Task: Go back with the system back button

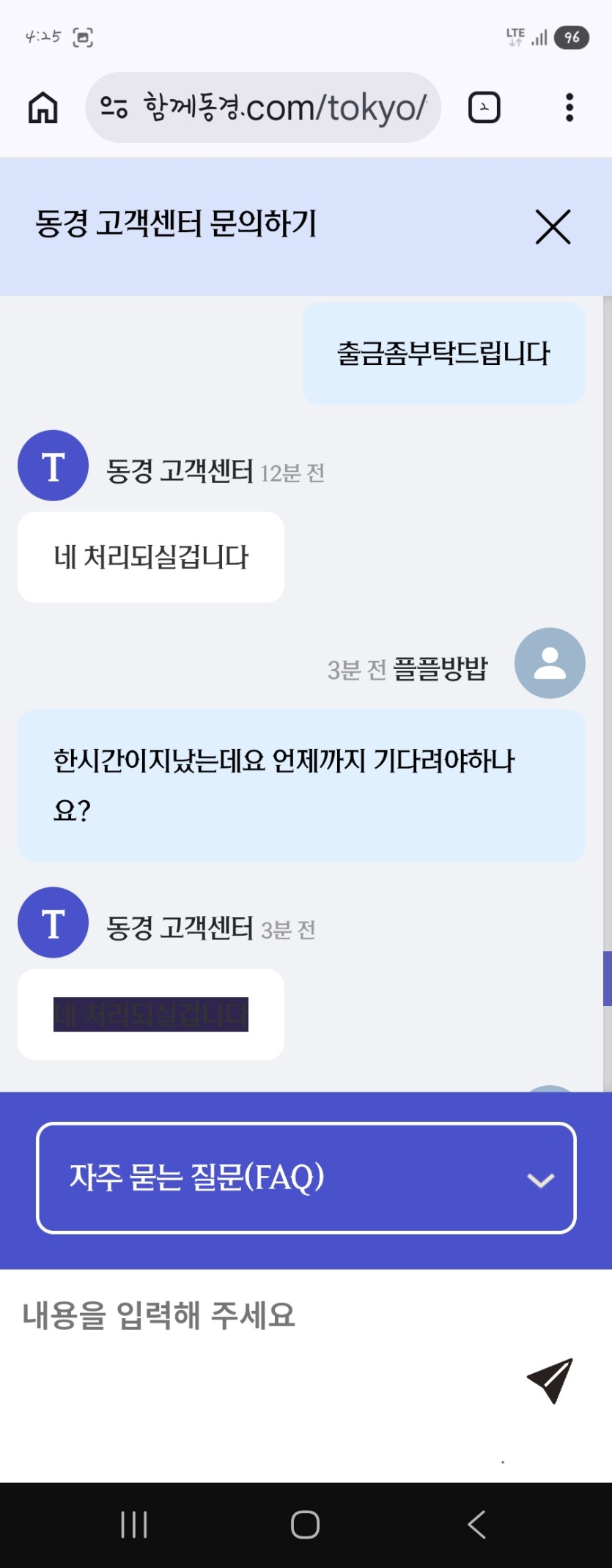Action: (x=476, y=1525)
